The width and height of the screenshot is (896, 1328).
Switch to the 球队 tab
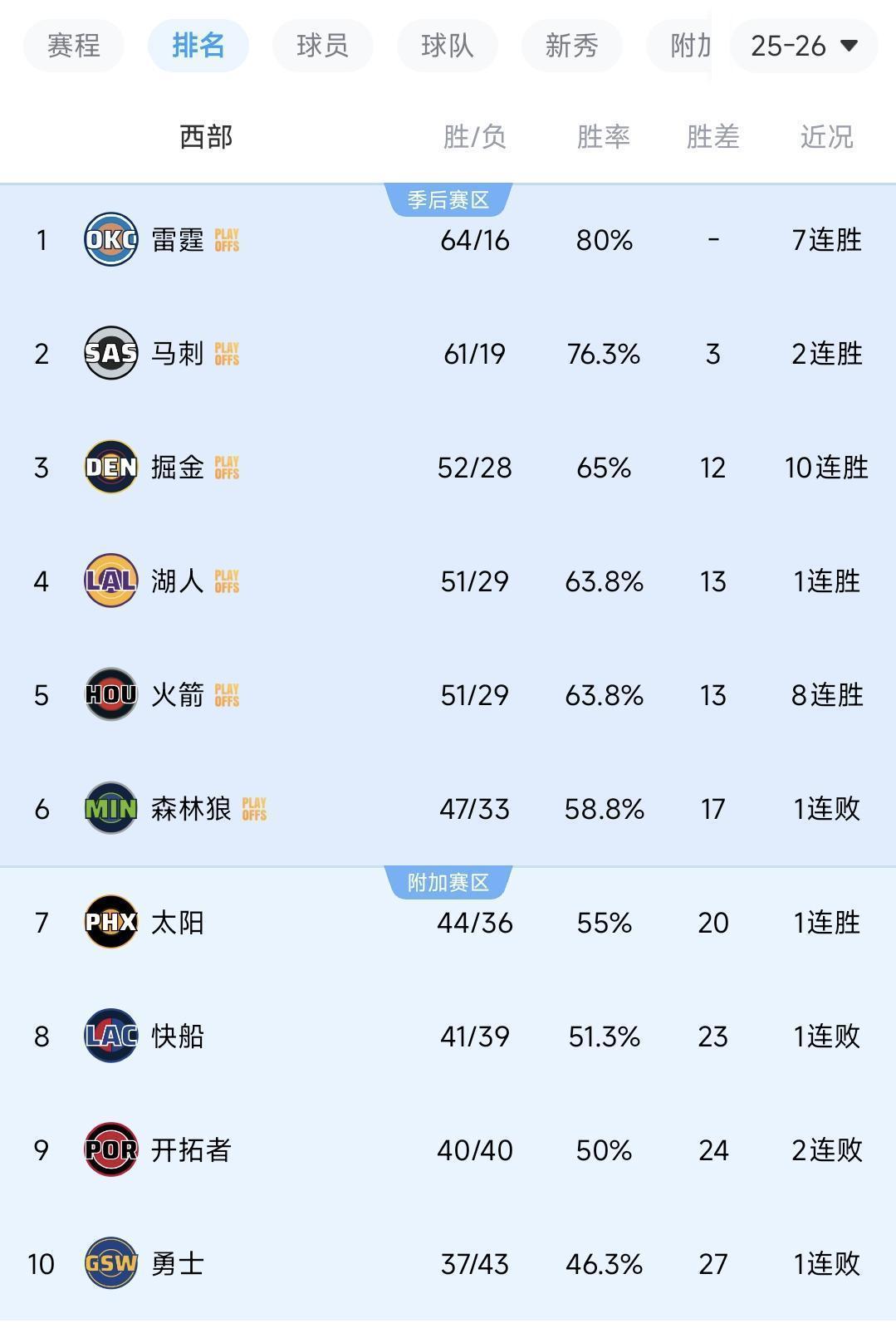pyautogui.click(x=447, y=46)
